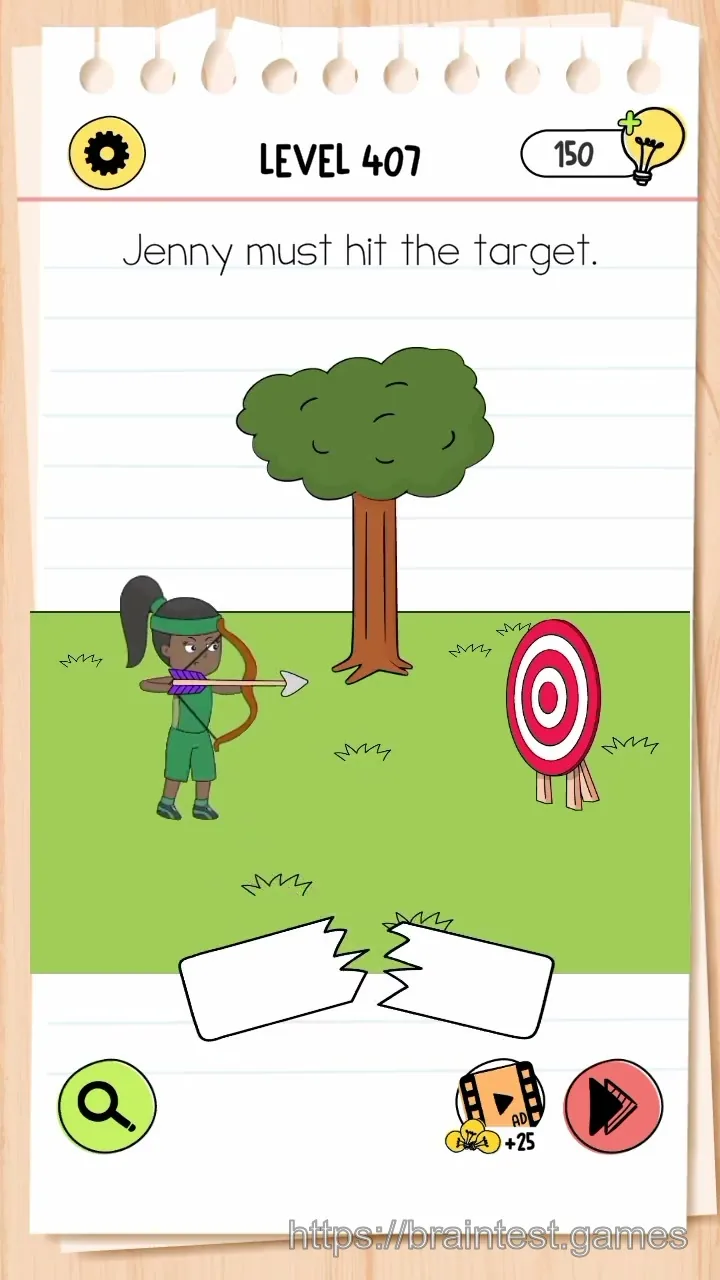Watch the ad for +25 bulbs
Screen dimensions: 720x1280
pos(496,1108)
